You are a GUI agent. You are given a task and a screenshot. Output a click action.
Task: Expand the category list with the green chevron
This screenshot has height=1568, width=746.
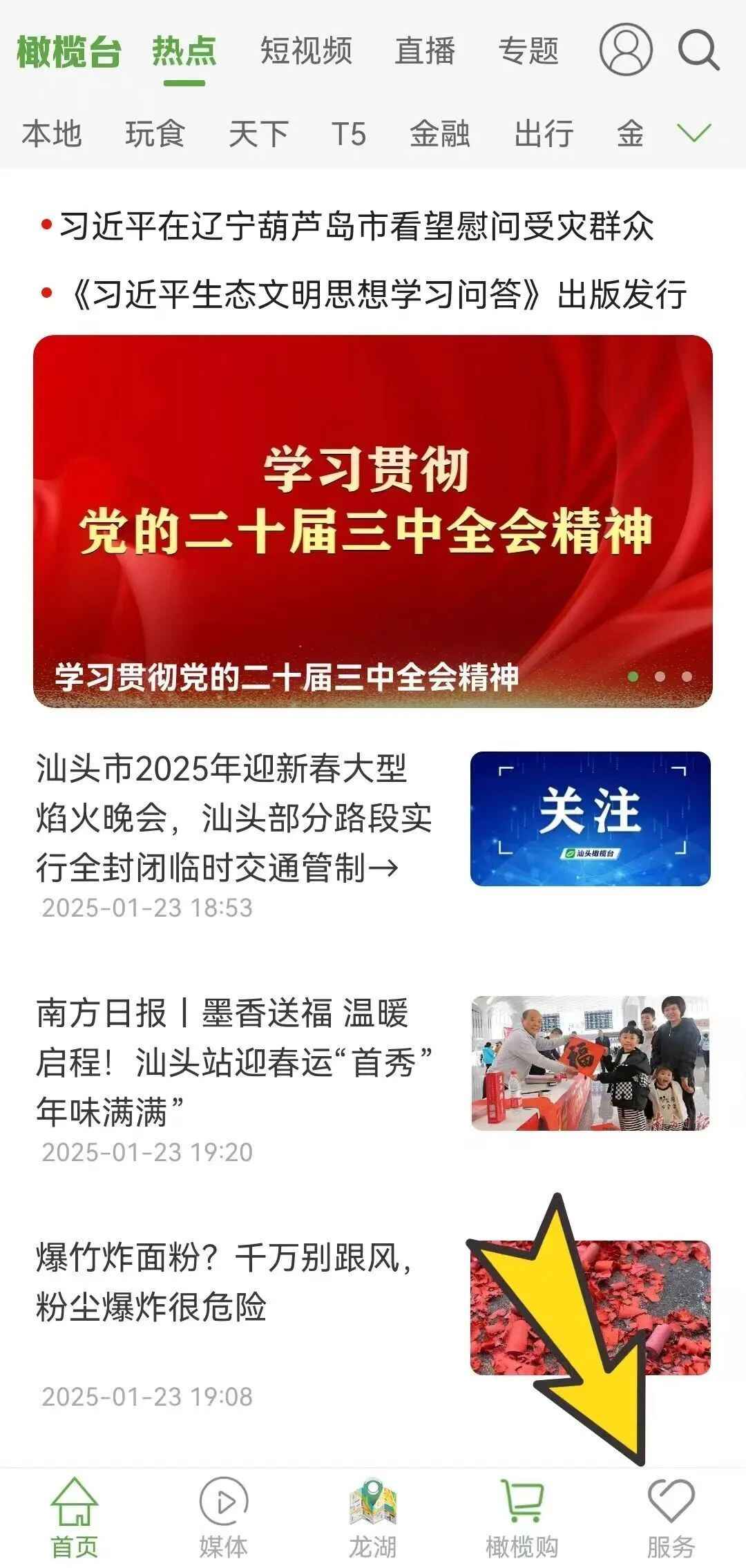[x=694, y=132]
